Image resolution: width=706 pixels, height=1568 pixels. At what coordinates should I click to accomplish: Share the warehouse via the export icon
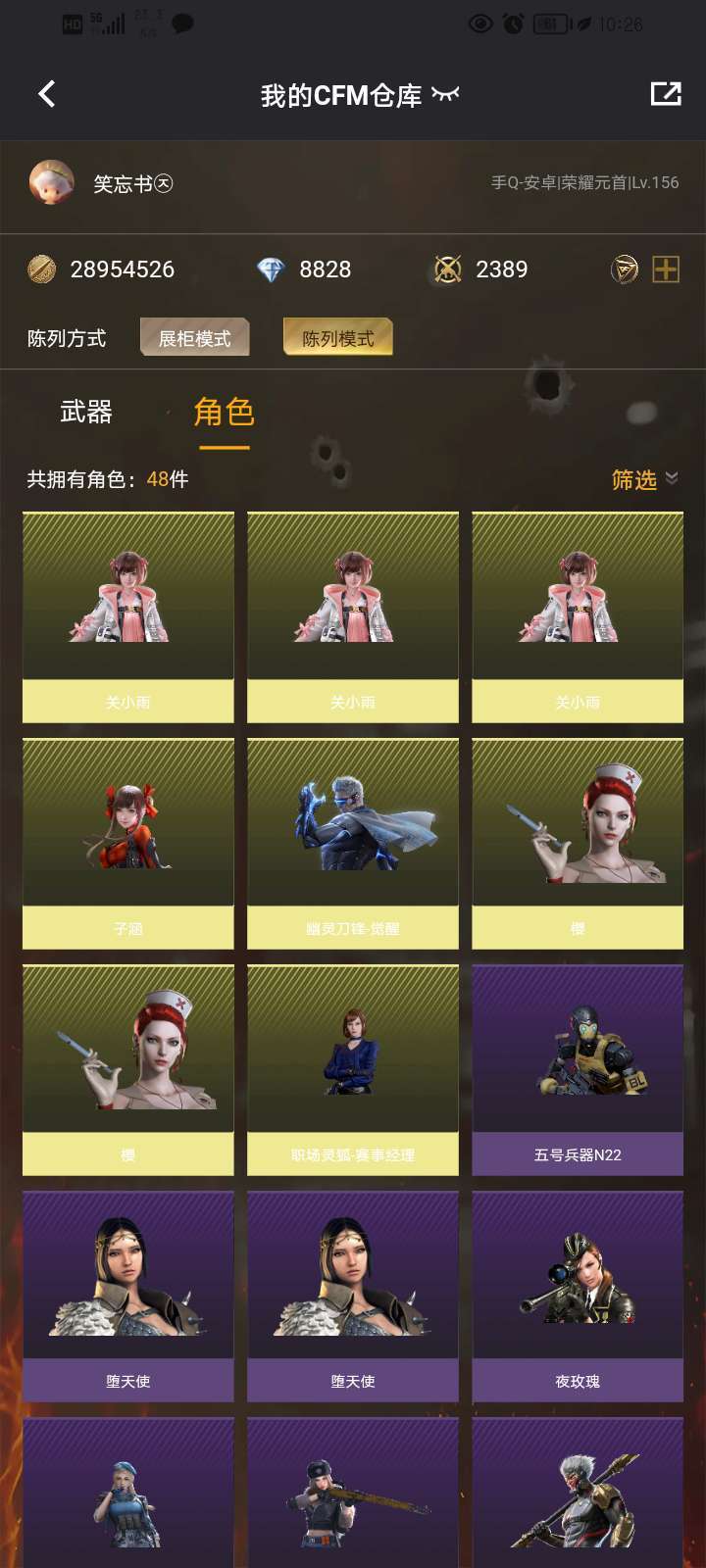666,94
